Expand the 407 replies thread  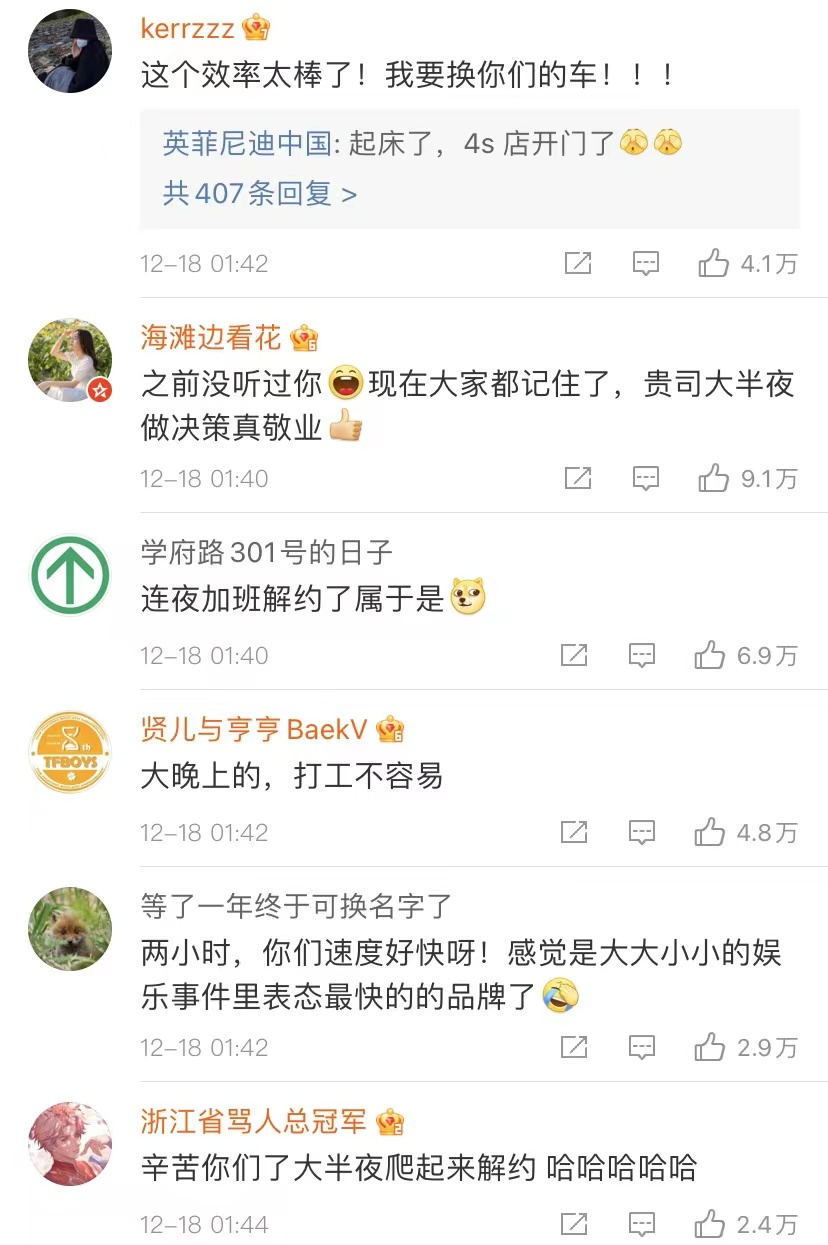coord(260,193)
